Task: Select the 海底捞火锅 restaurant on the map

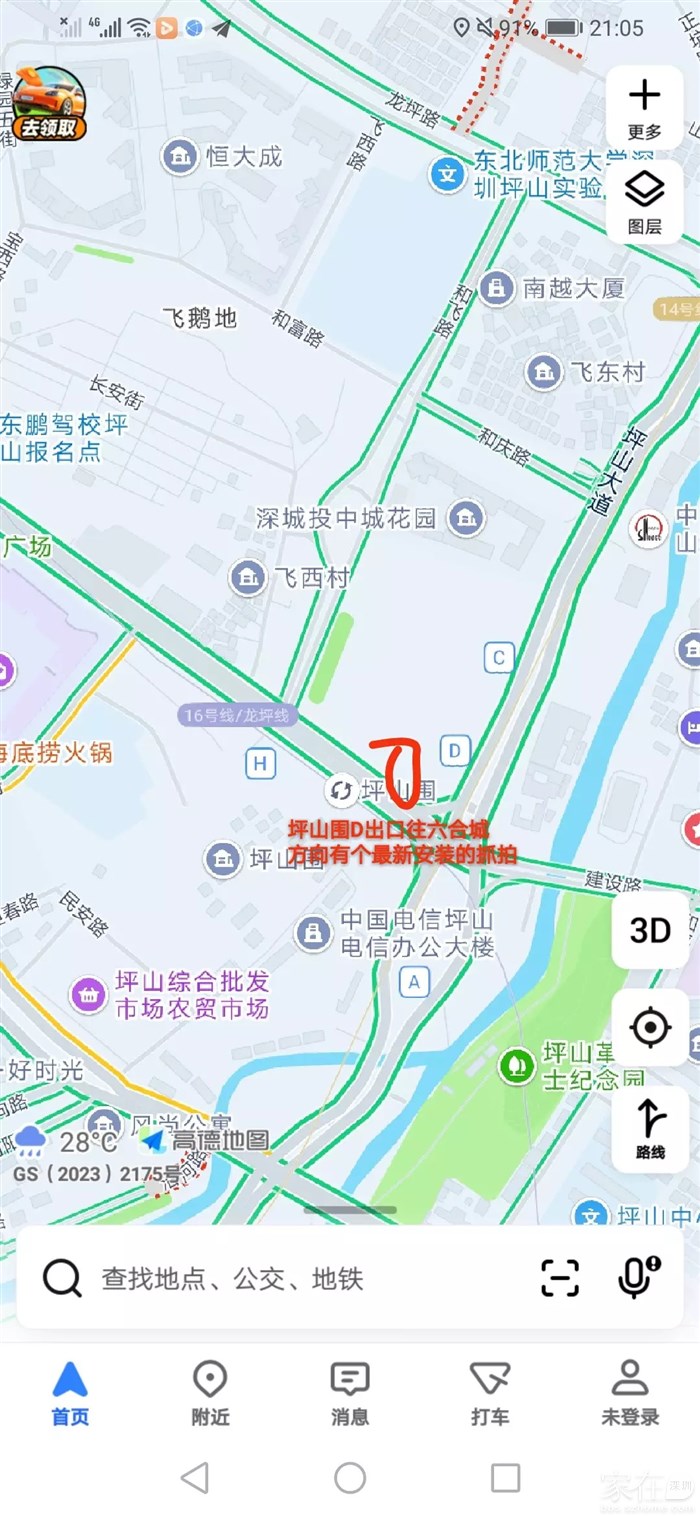Action: coord(55,753)
